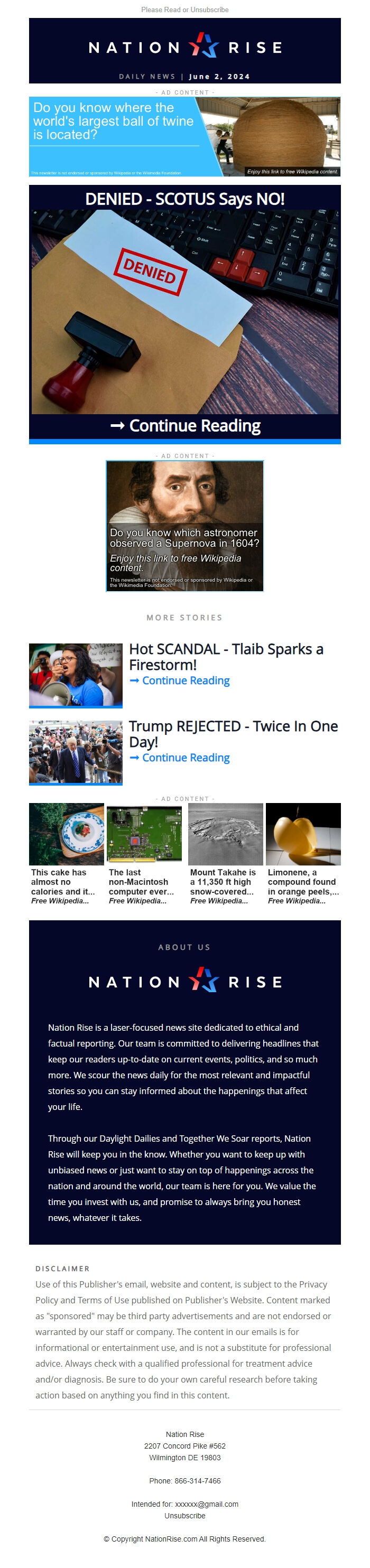Tap the top 'Please Read or Unsubscribe' link
Image resolution: width=370 pixels, height=1568 pixels.
[x=184, y=10]
